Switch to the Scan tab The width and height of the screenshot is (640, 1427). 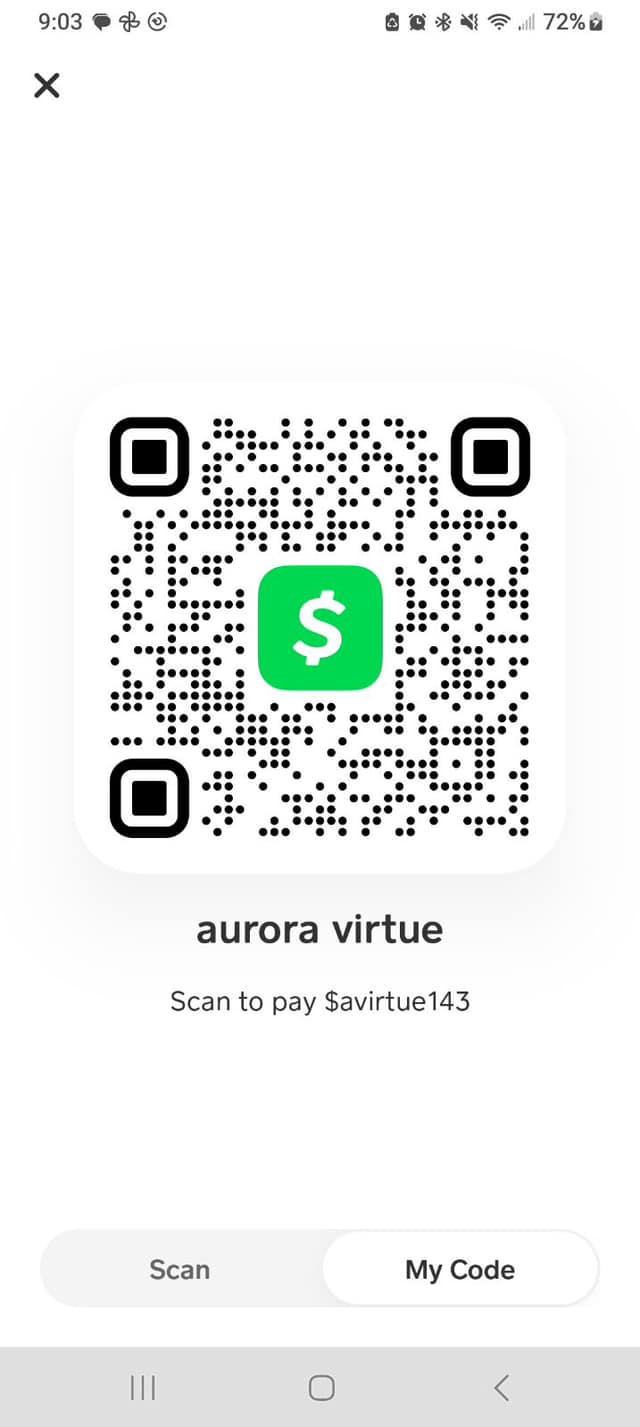tap(180, 1269)
